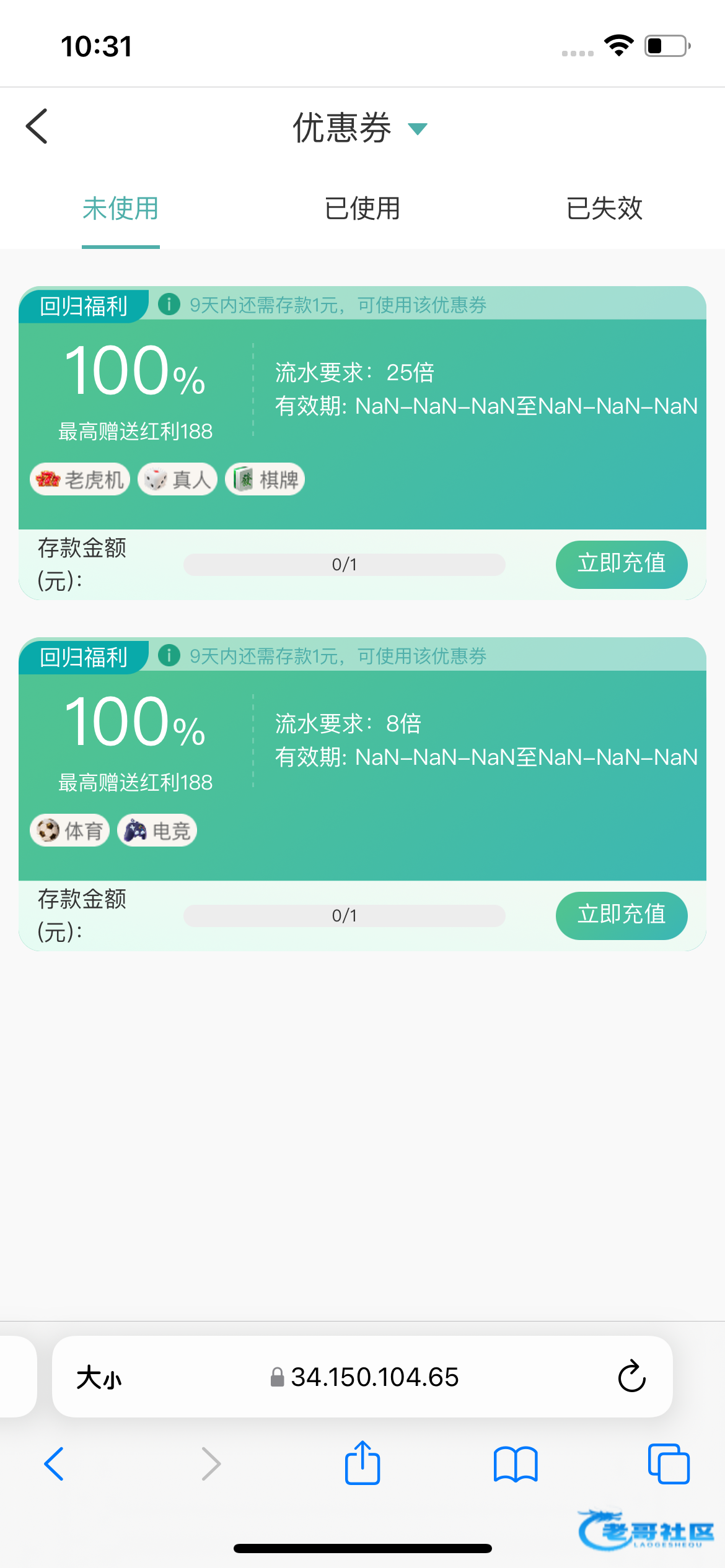
Task: Open Safari bookmarks
Action: 516,1464
